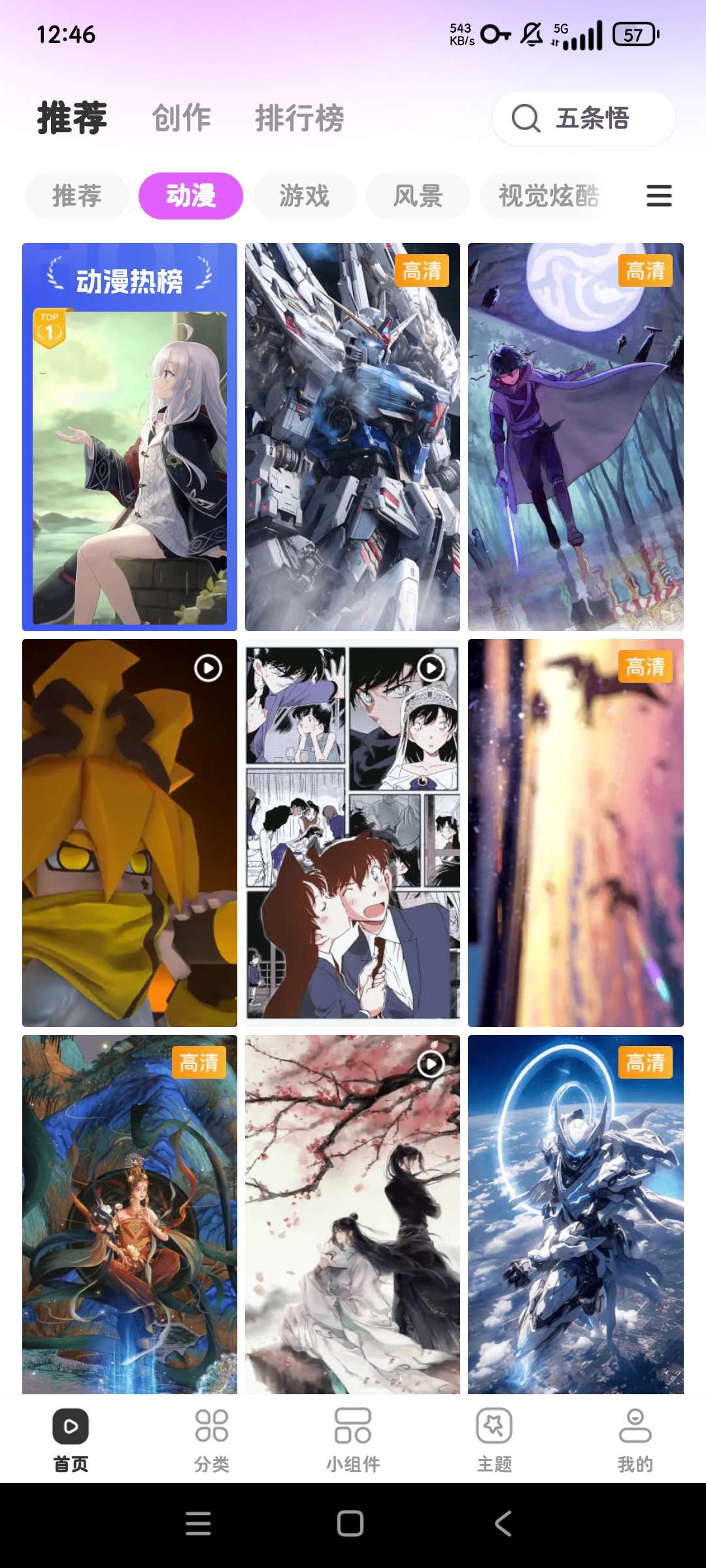Switch to the 排行榜 top tab
Viewport: 706px width, 1568px height.
click(299, 118)
